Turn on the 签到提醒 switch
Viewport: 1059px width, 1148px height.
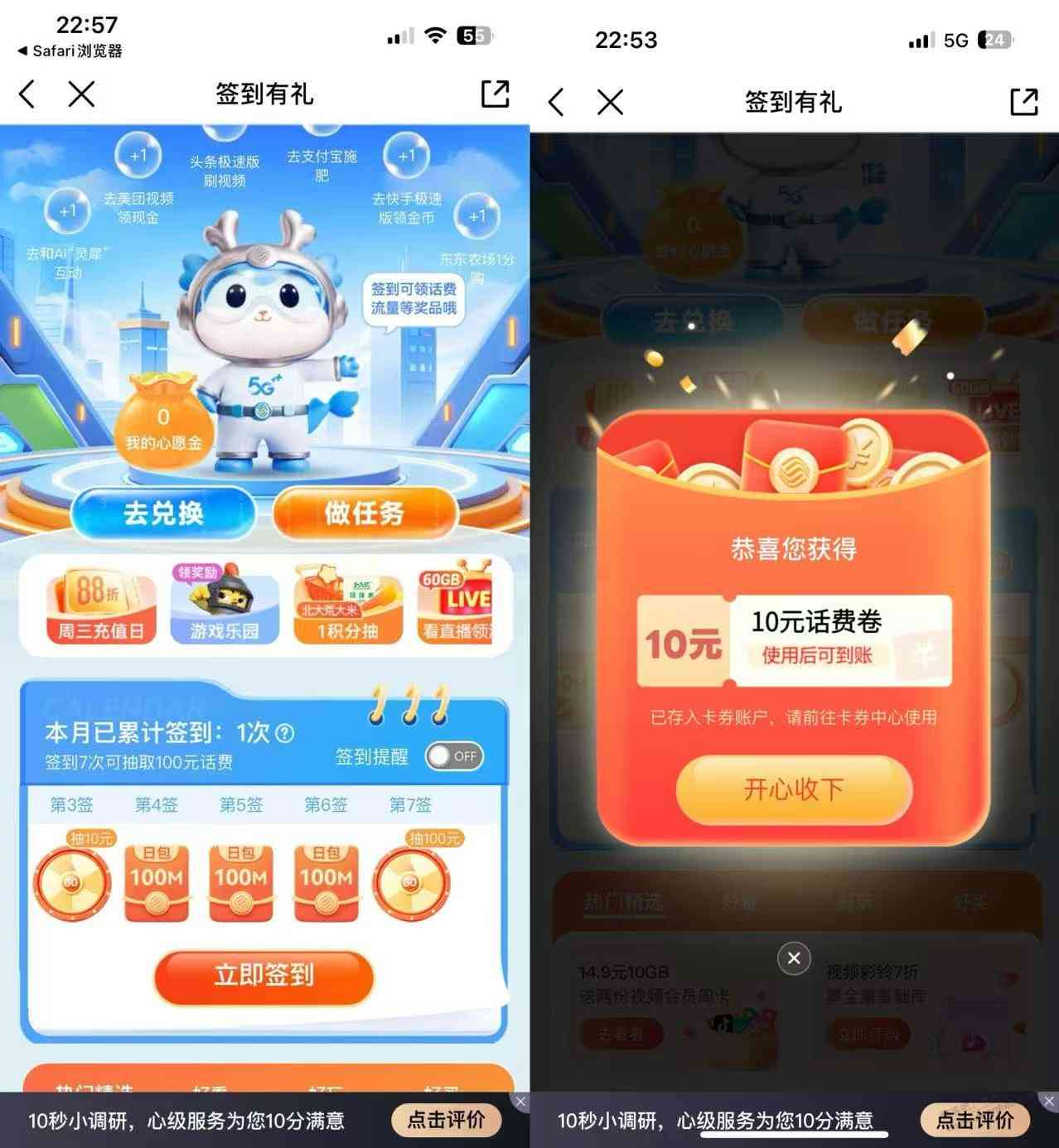pyautogui.click(x=454, y=755)
